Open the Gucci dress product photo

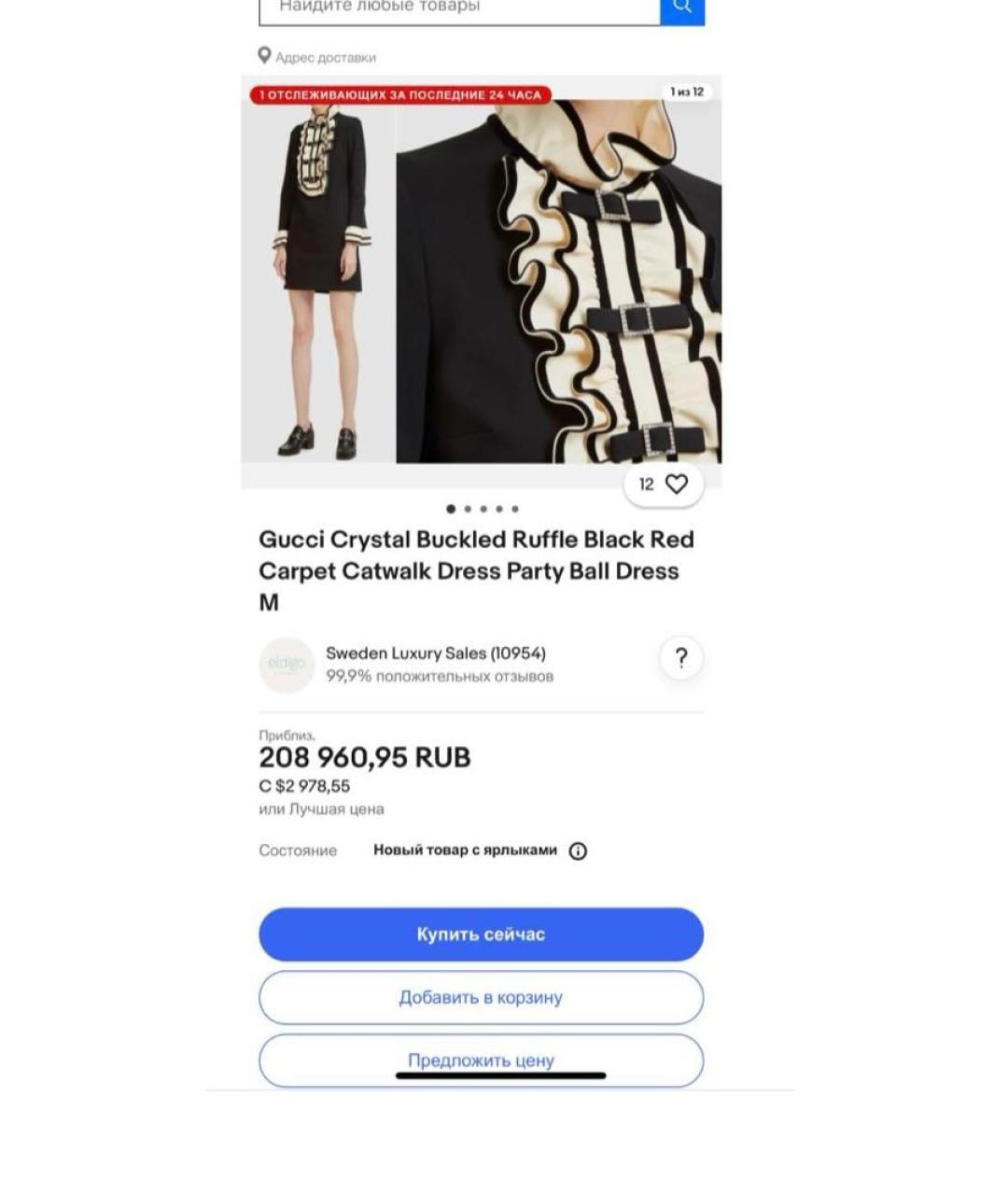[x=481, y=280]
